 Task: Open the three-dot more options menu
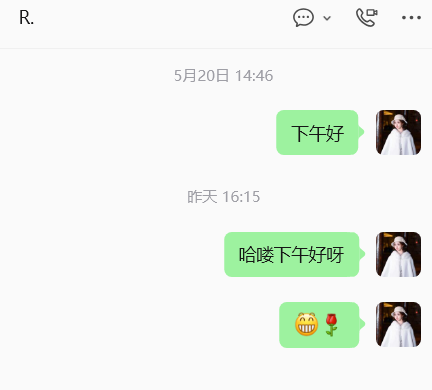[411, 18]
